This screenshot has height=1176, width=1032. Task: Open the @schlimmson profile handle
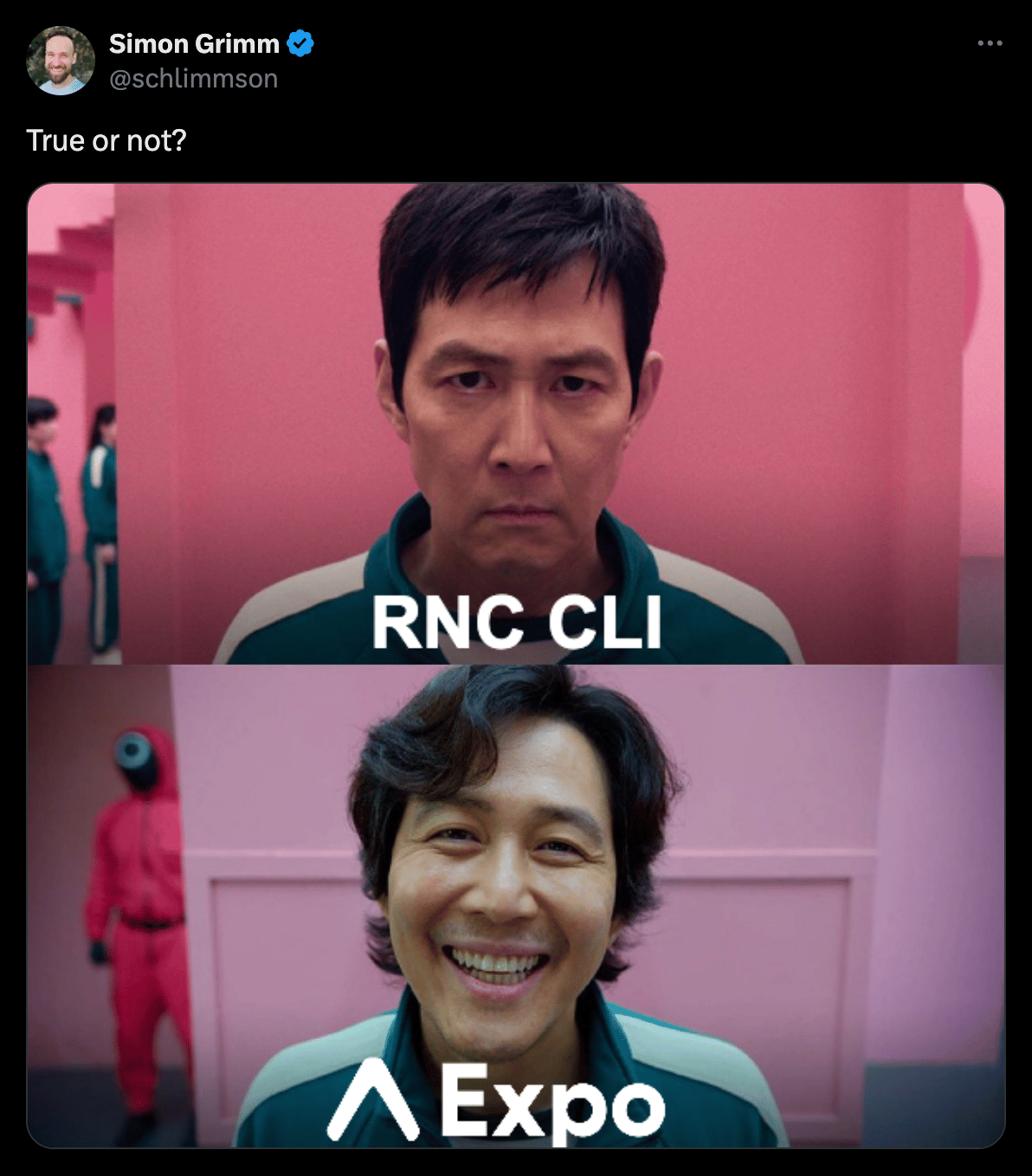193,79
